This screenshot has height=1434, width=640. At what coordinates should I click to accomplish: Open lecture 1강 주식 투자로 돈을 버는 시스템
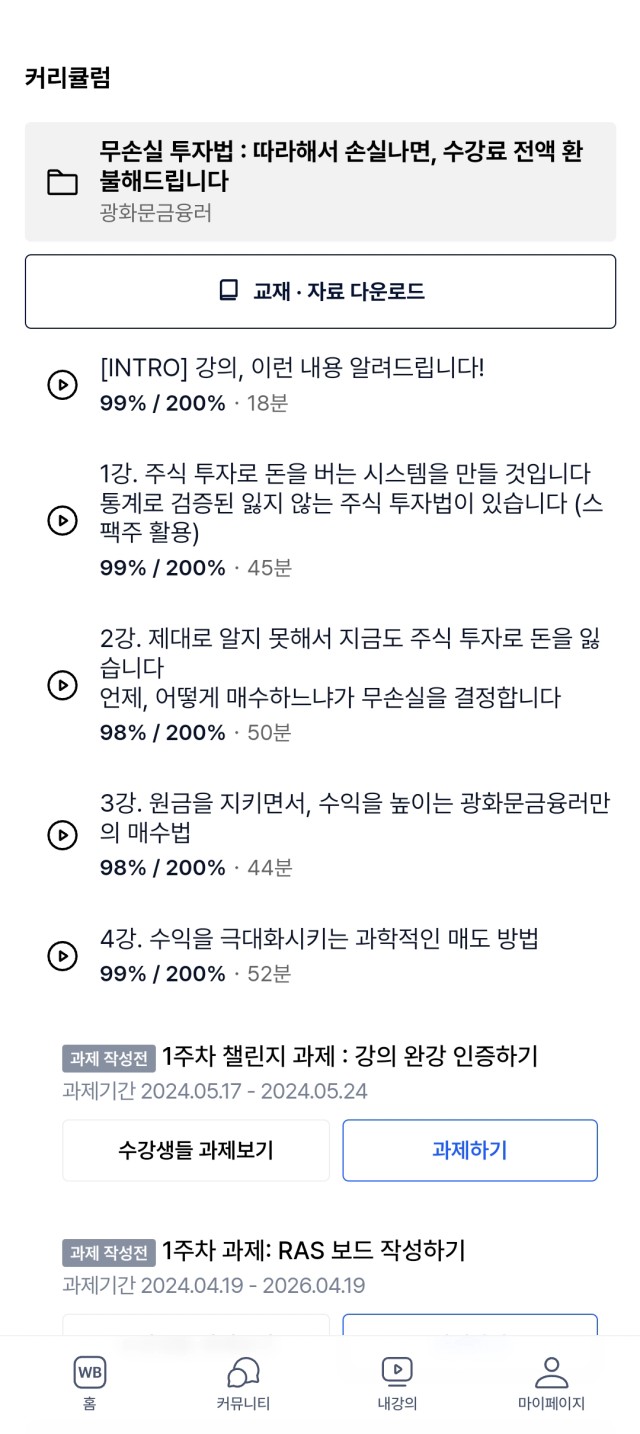click(x=320, y=520)
